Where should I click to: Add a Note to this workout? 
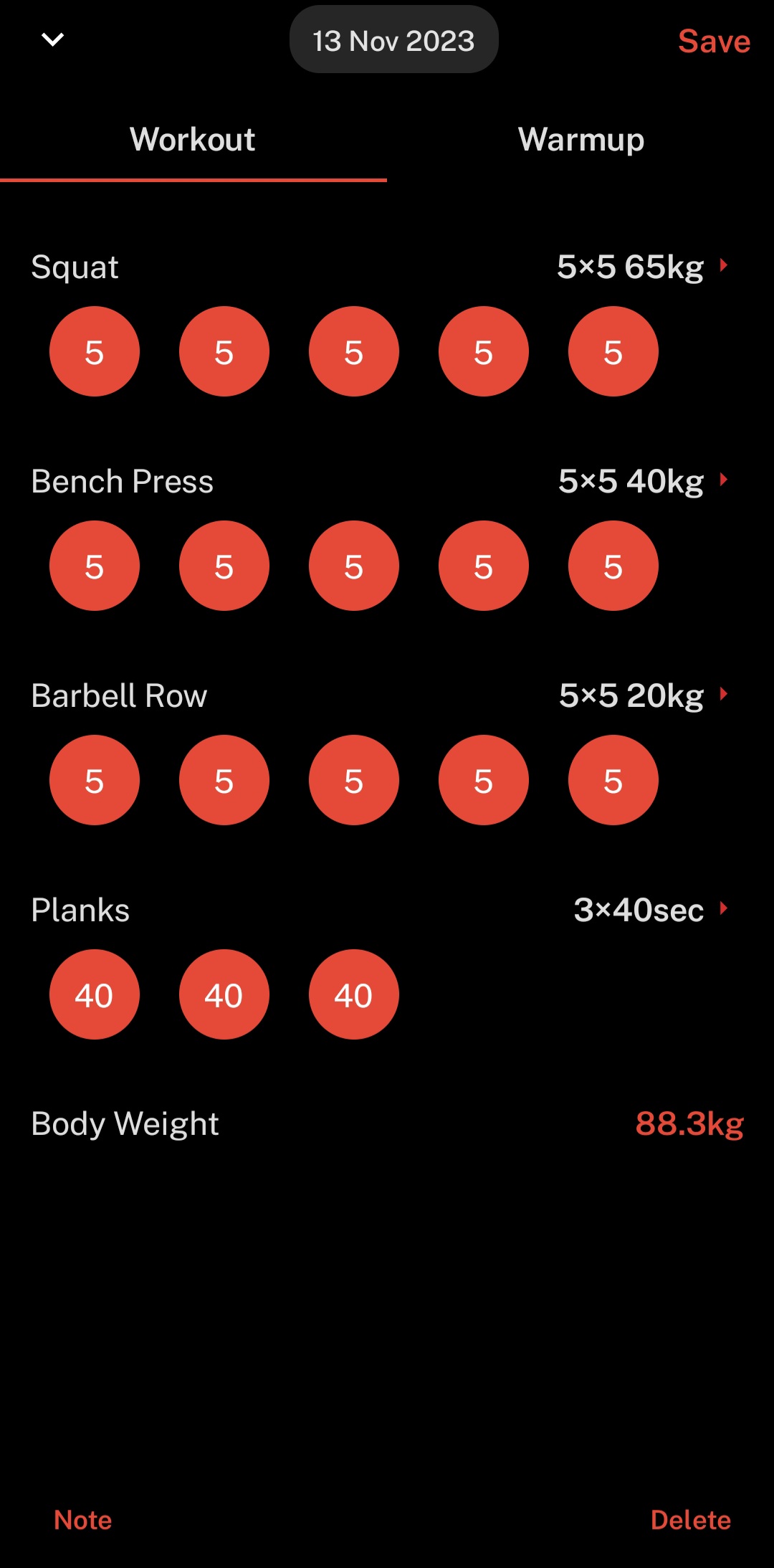point(83,1520)
